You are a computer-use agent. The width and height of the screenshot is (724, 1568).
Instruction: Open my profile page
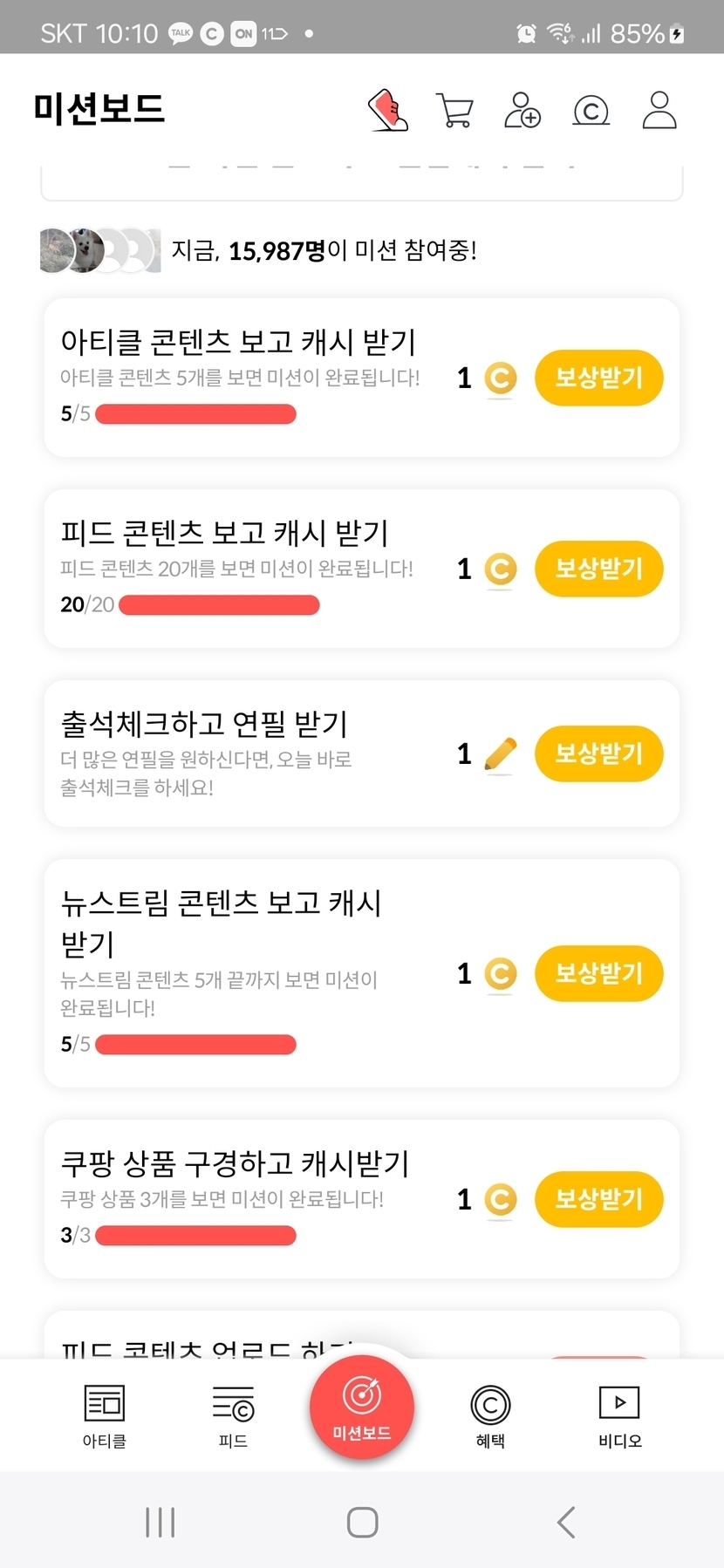[x=659, y=111]
